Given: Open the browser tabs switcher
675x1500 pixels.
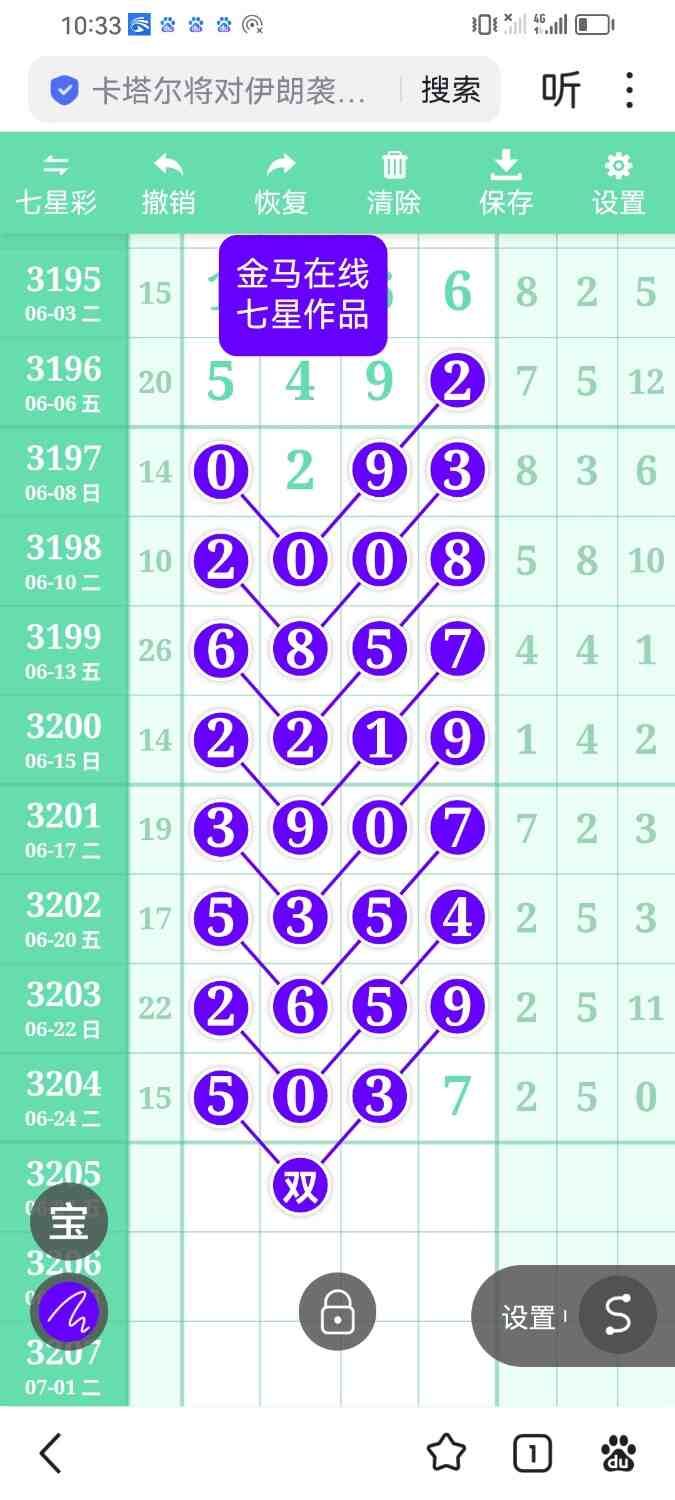Looking at the screenshot, I should click(532, 1453).
